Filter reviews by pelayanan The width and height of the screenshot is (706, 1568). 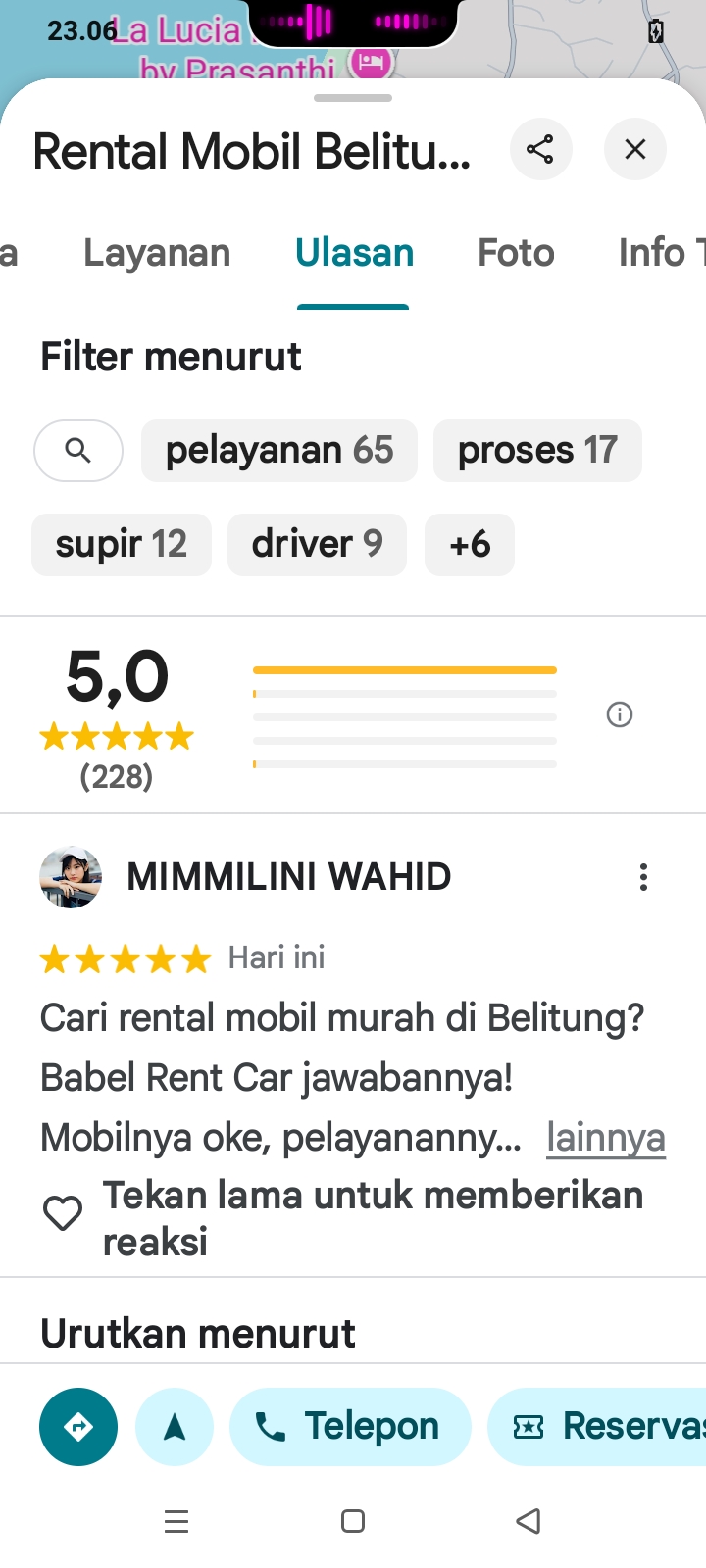click(x=279, y=451)
